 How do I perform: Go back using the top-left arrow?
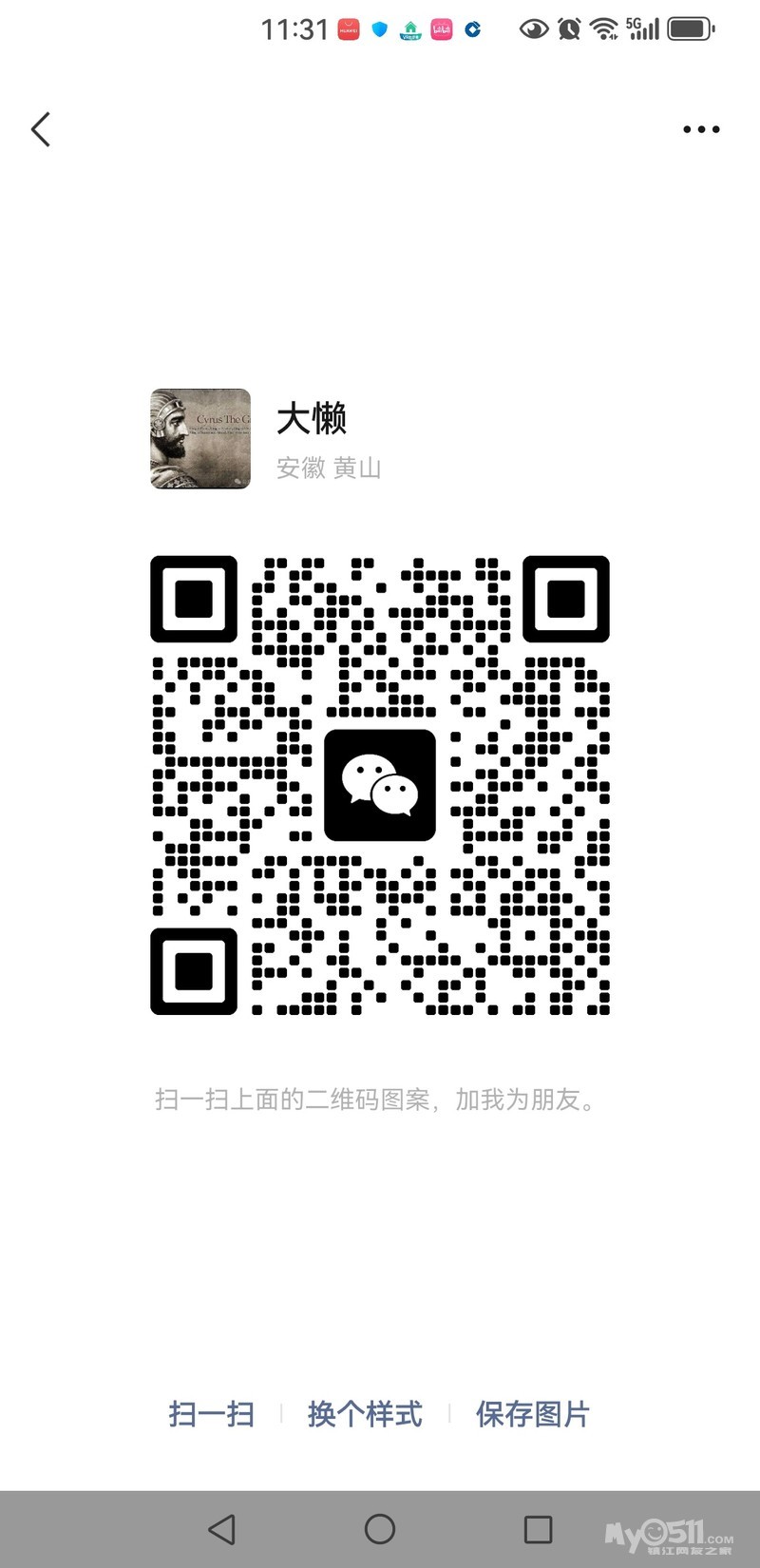coord(41,129)
